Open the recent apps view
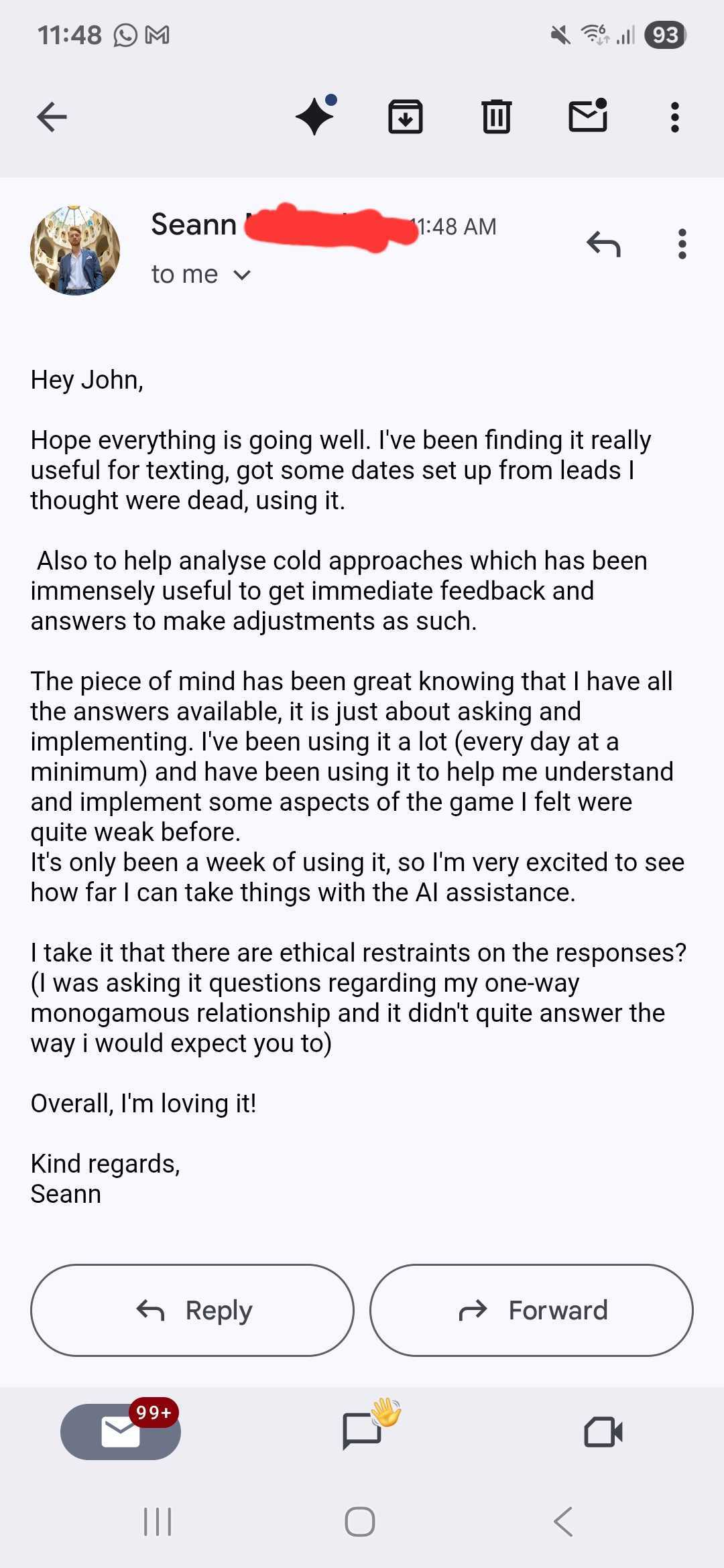Screen dimensions: 724x1568 (x=158, y=1522)
